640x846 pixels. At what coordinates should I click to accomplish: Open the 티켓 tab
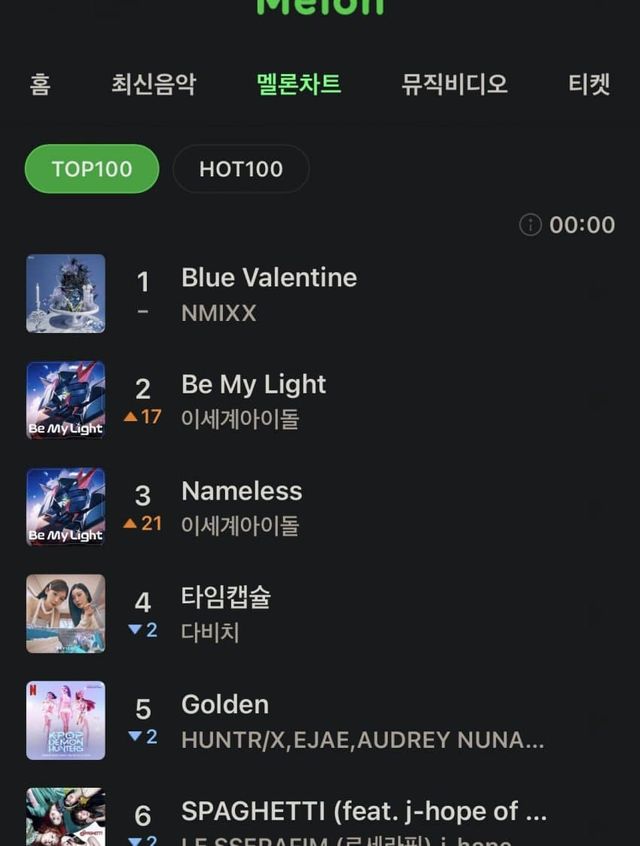pos(589,84)
